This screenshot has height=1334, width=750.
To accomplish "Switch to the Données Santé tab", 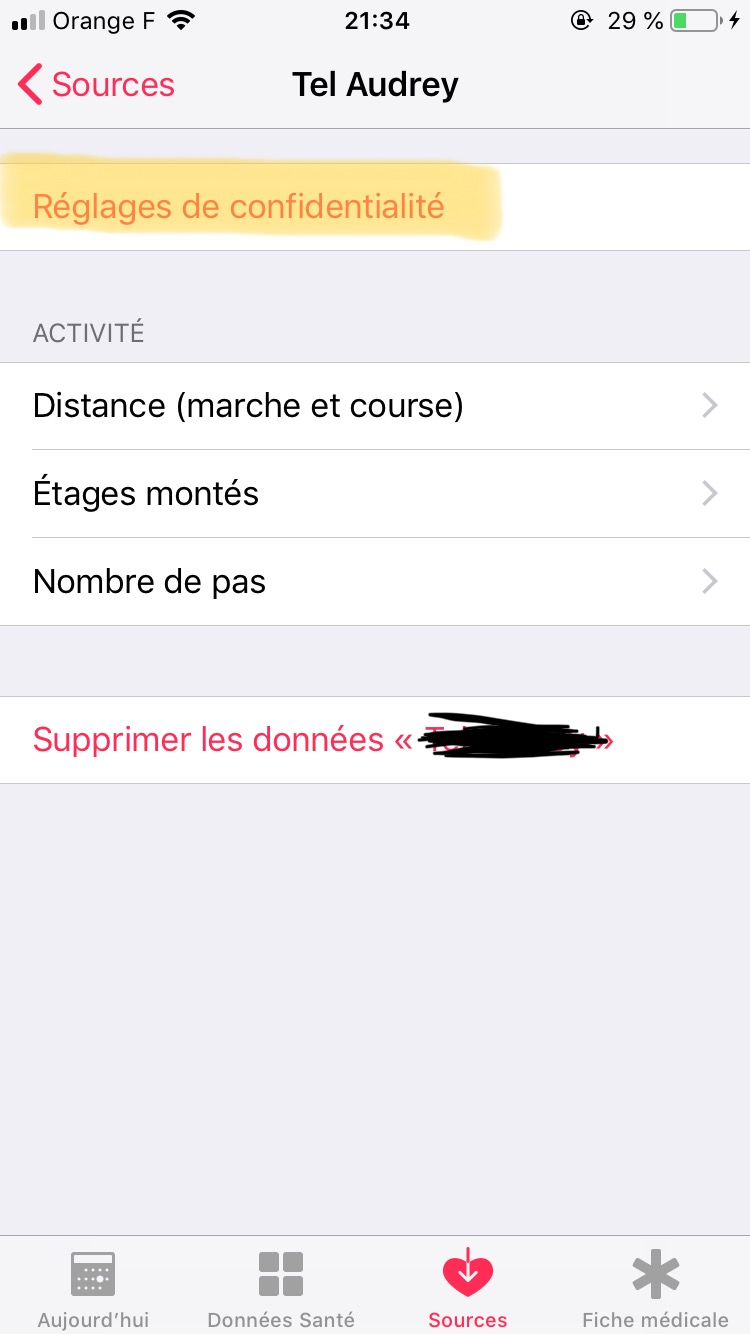I will coord(281,1288).
